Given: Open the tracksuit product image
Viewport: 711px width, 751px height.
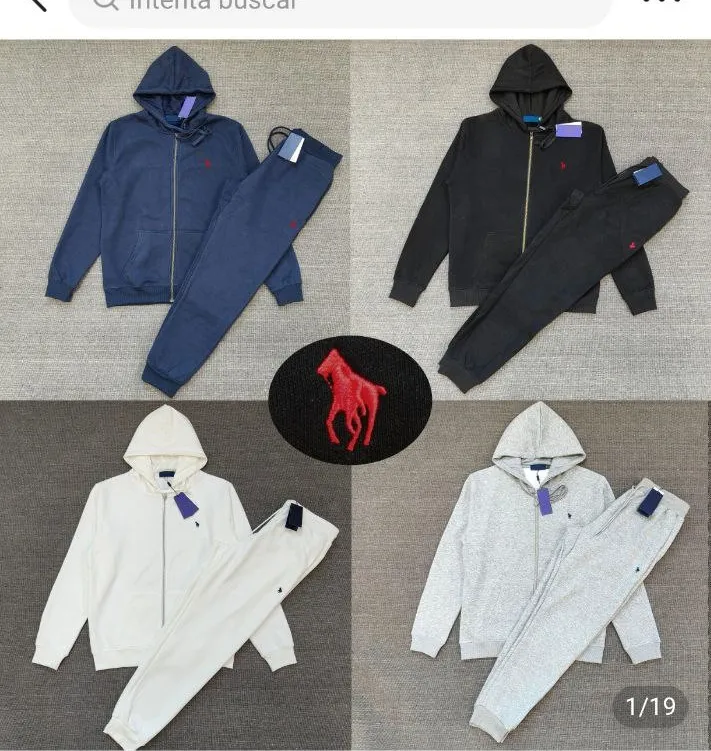Looking at the screenshot, I should pyautogui.click(x=355, y=395).
